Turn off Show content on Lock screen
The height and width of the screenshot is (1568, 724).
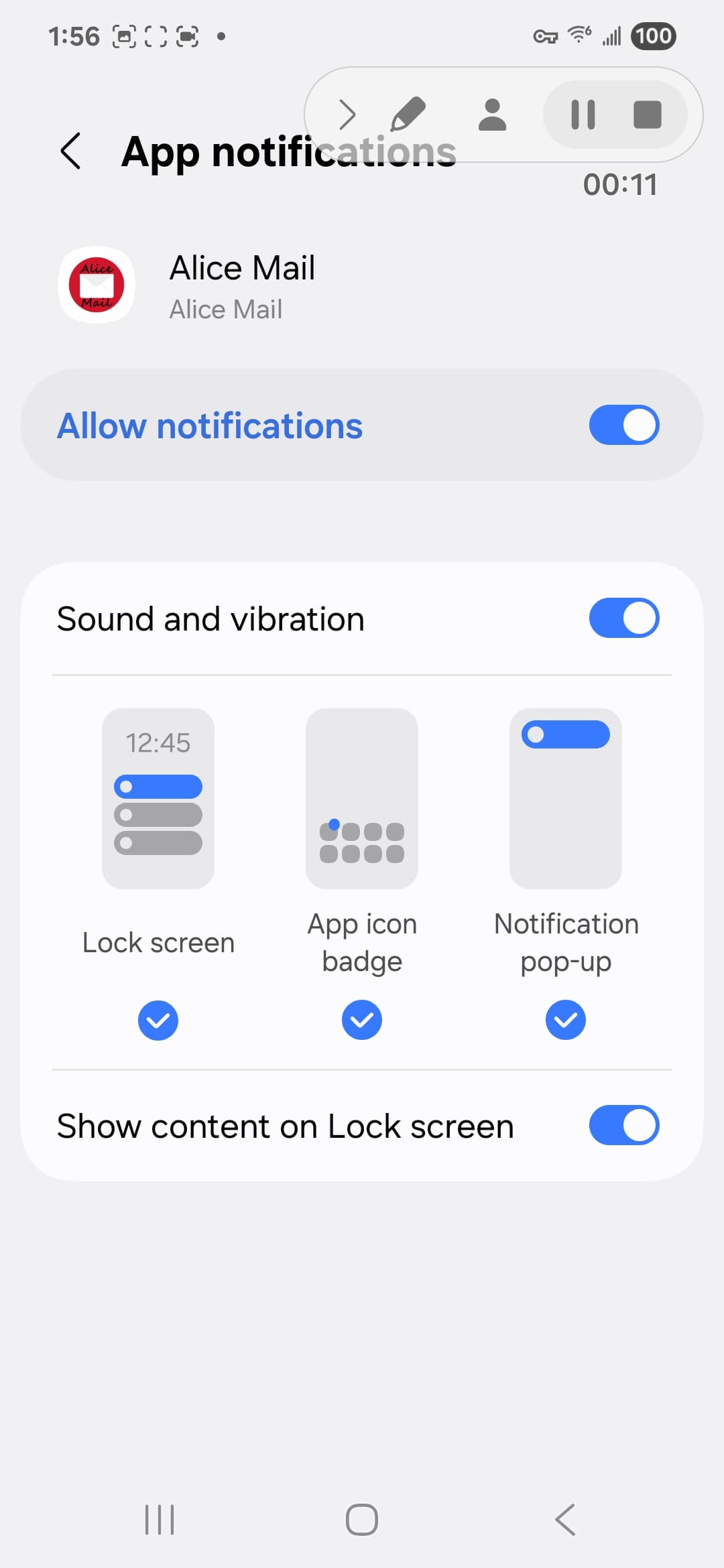(624, 1125)
